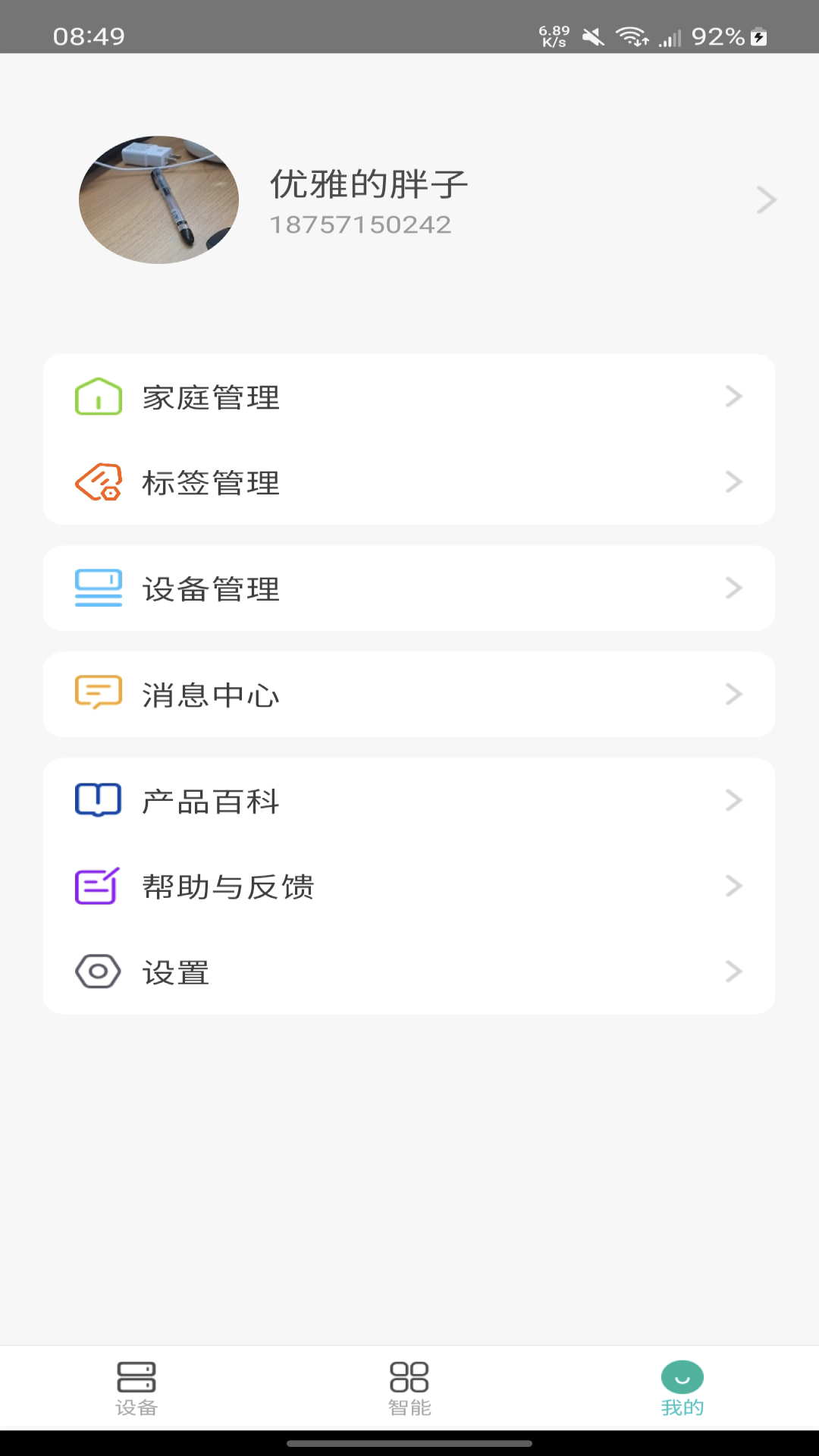
Task: Click the blue book icon for 产品百科
Action: [x=97, y=801]
